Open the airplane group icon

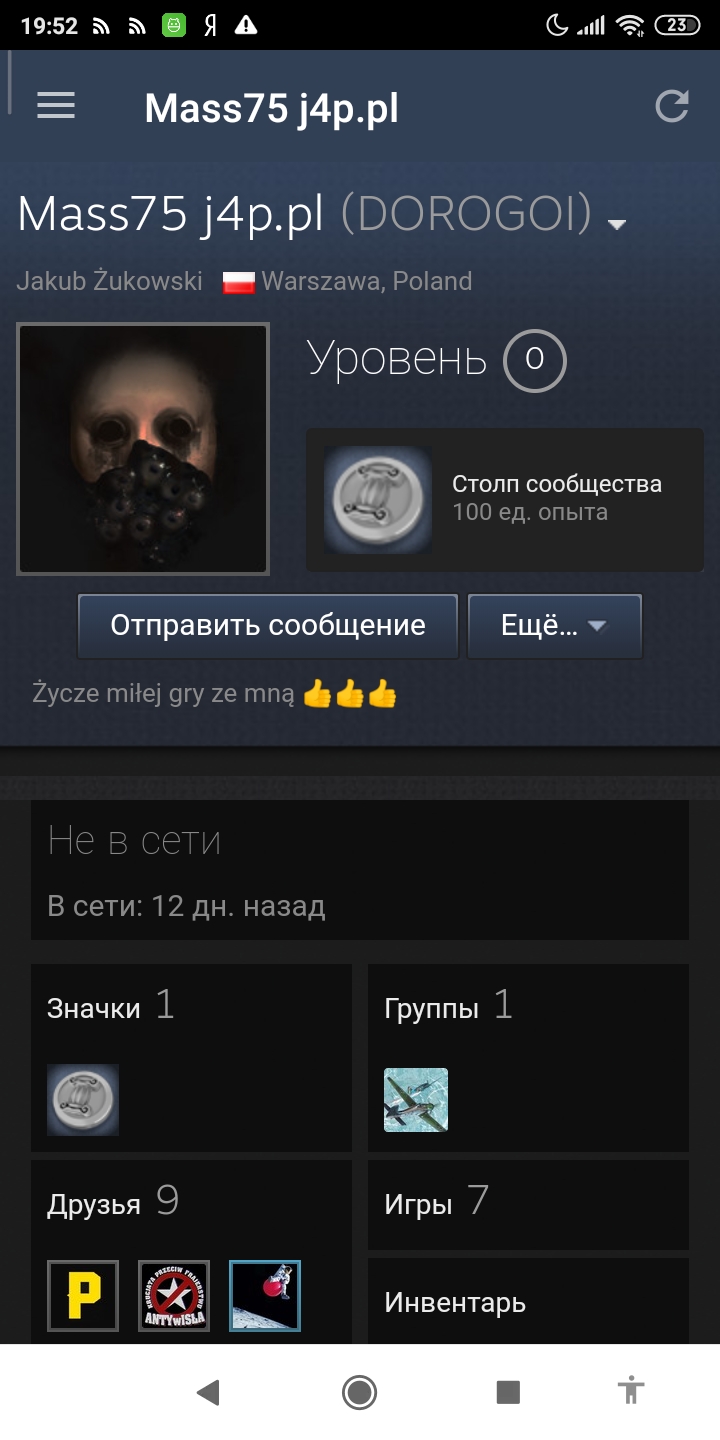pyautogui.click(x=416, y=1100)
